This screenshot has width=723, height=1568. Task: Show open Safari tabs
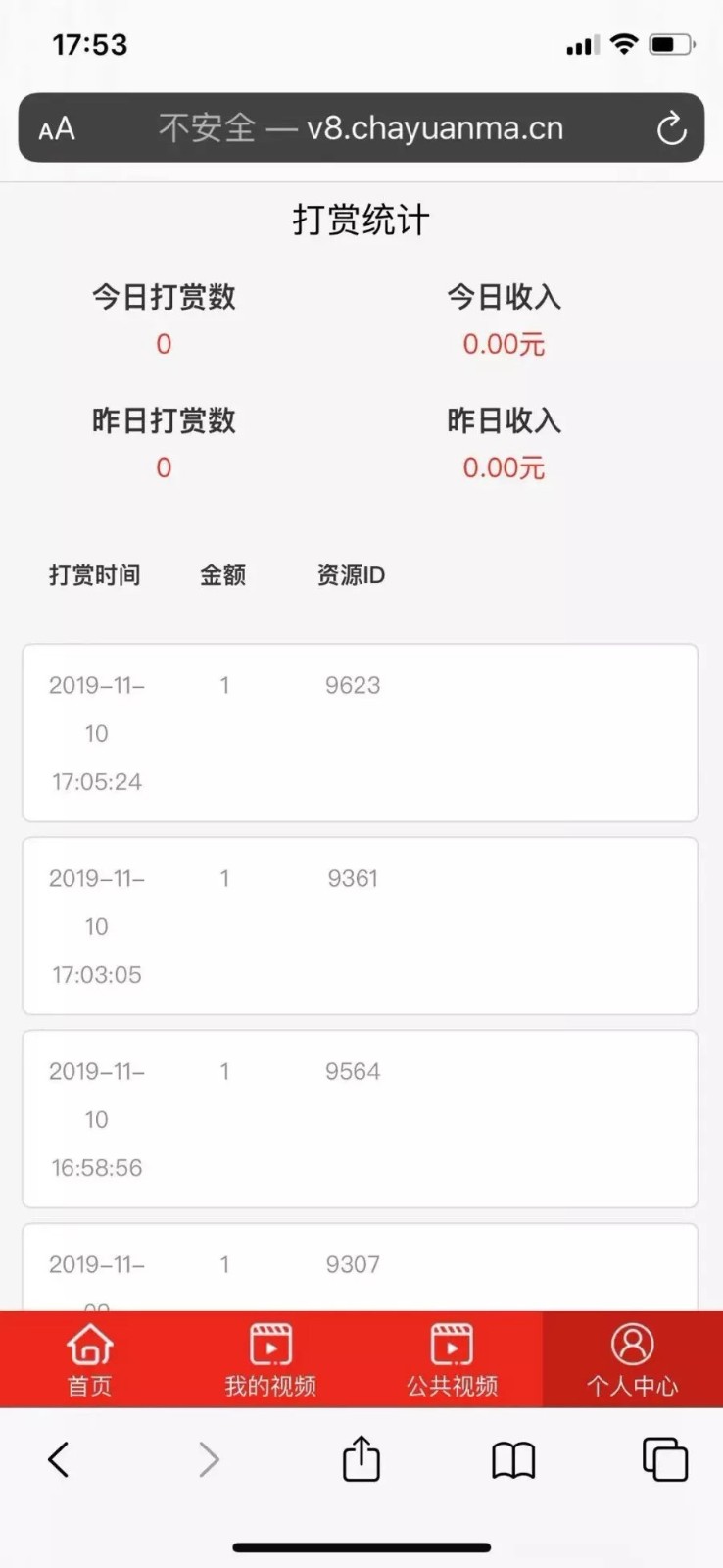coord(665,1459)
